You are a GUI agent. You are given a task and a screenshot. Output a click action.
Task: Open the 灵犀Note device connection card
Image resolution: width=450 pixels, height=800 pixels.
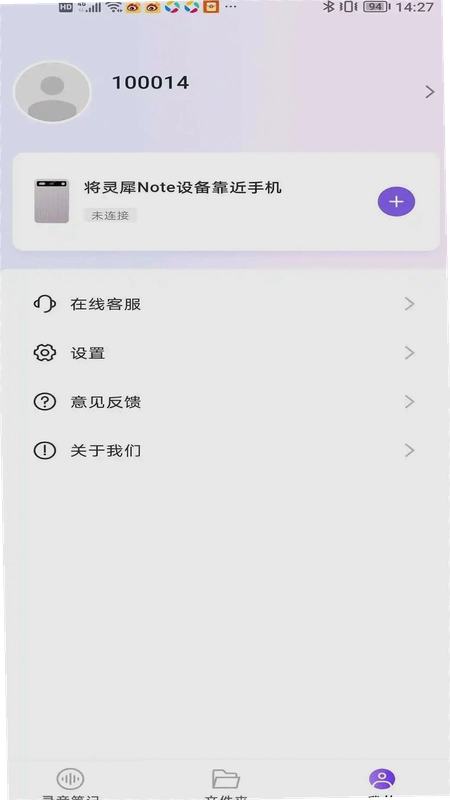tap(226, 202)
